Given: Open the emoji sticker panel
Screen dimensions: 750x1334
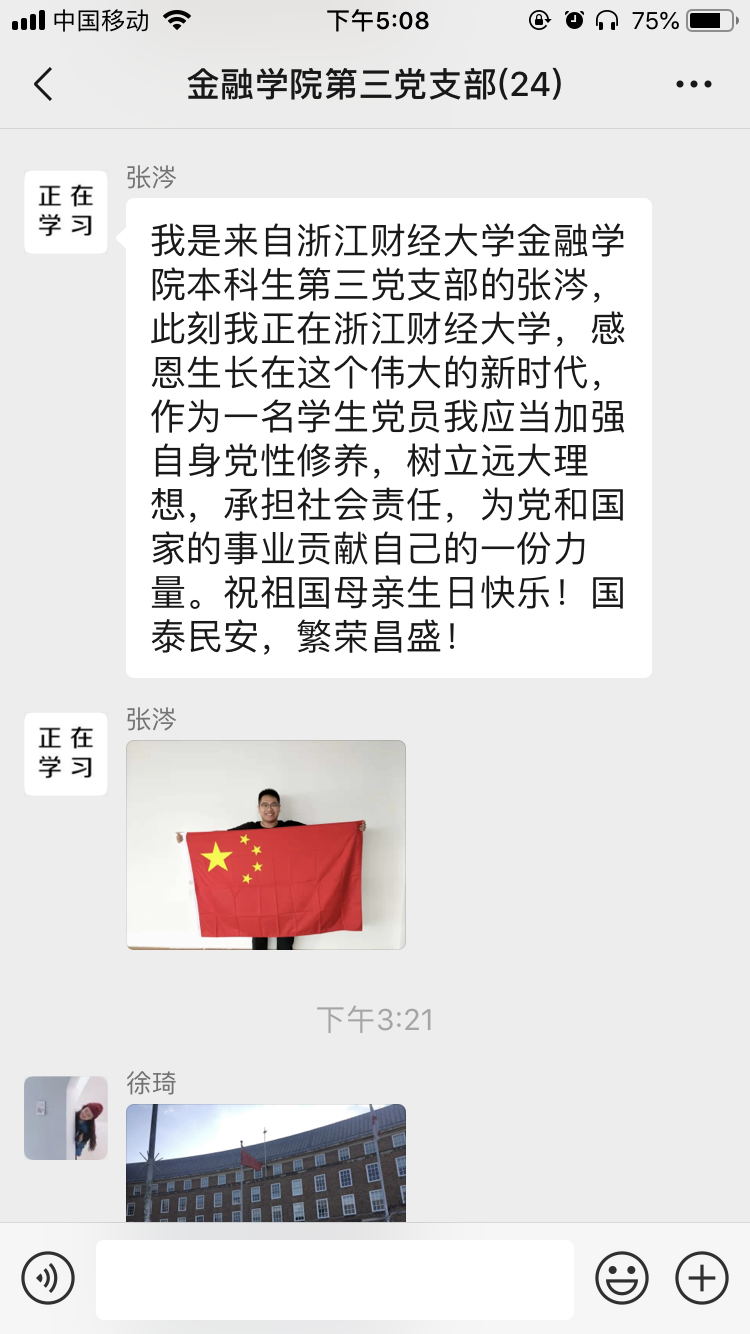Looking at the screenshot, I should pos(621,1278).
